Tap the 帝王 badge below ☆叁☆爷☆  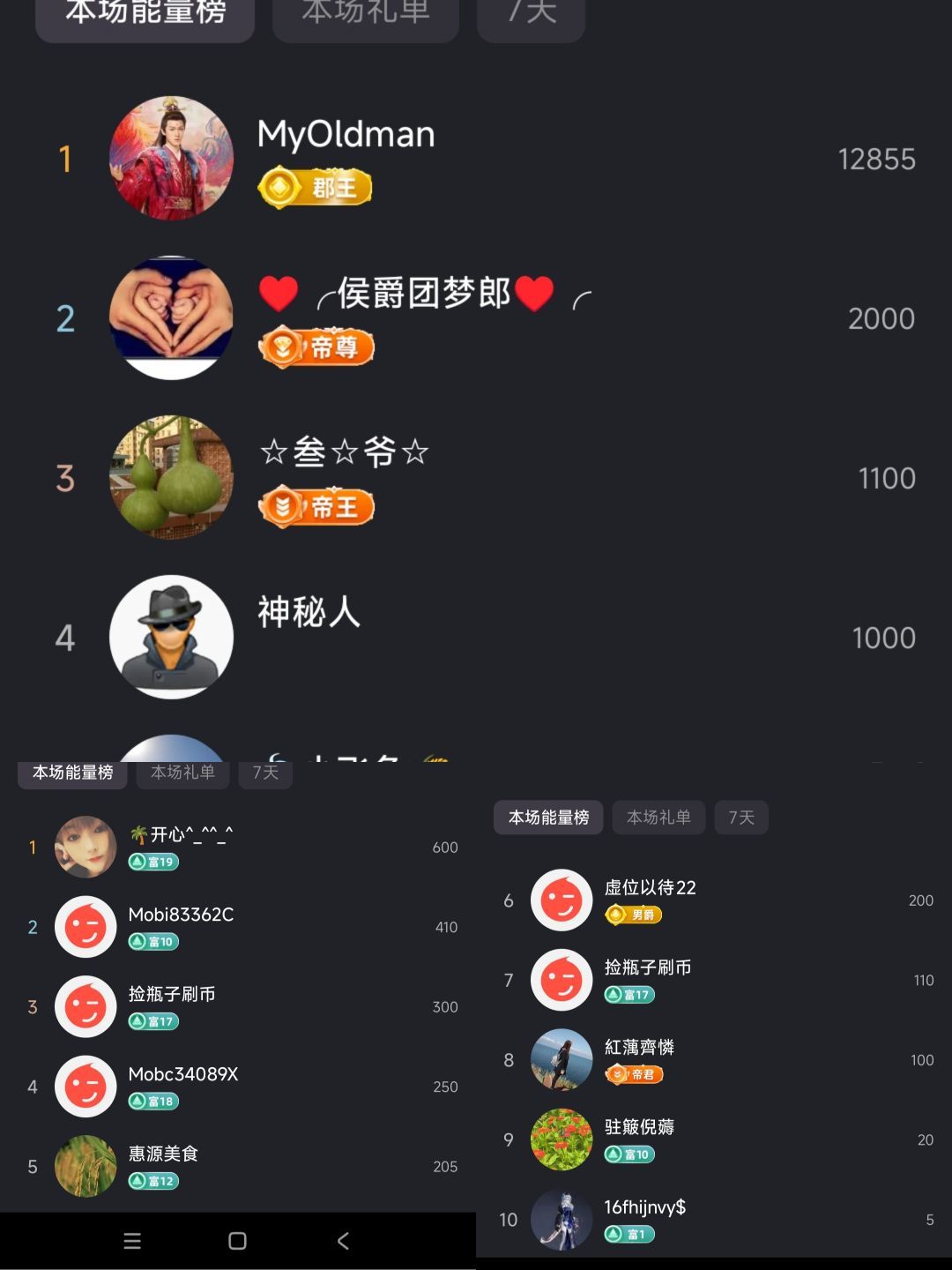[x=316, y=507]
